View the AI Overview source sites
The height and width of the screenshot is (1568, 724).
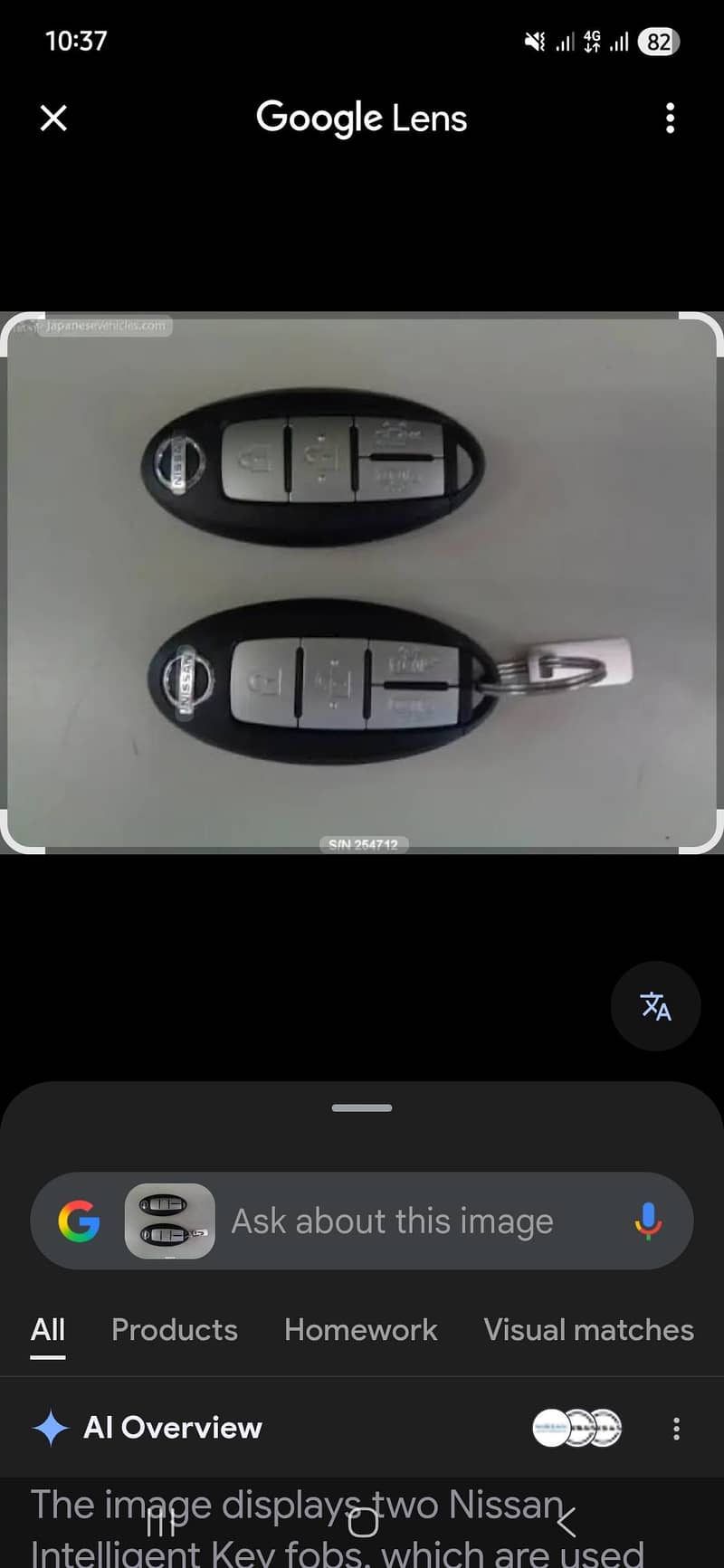(x=577, y=1428)
